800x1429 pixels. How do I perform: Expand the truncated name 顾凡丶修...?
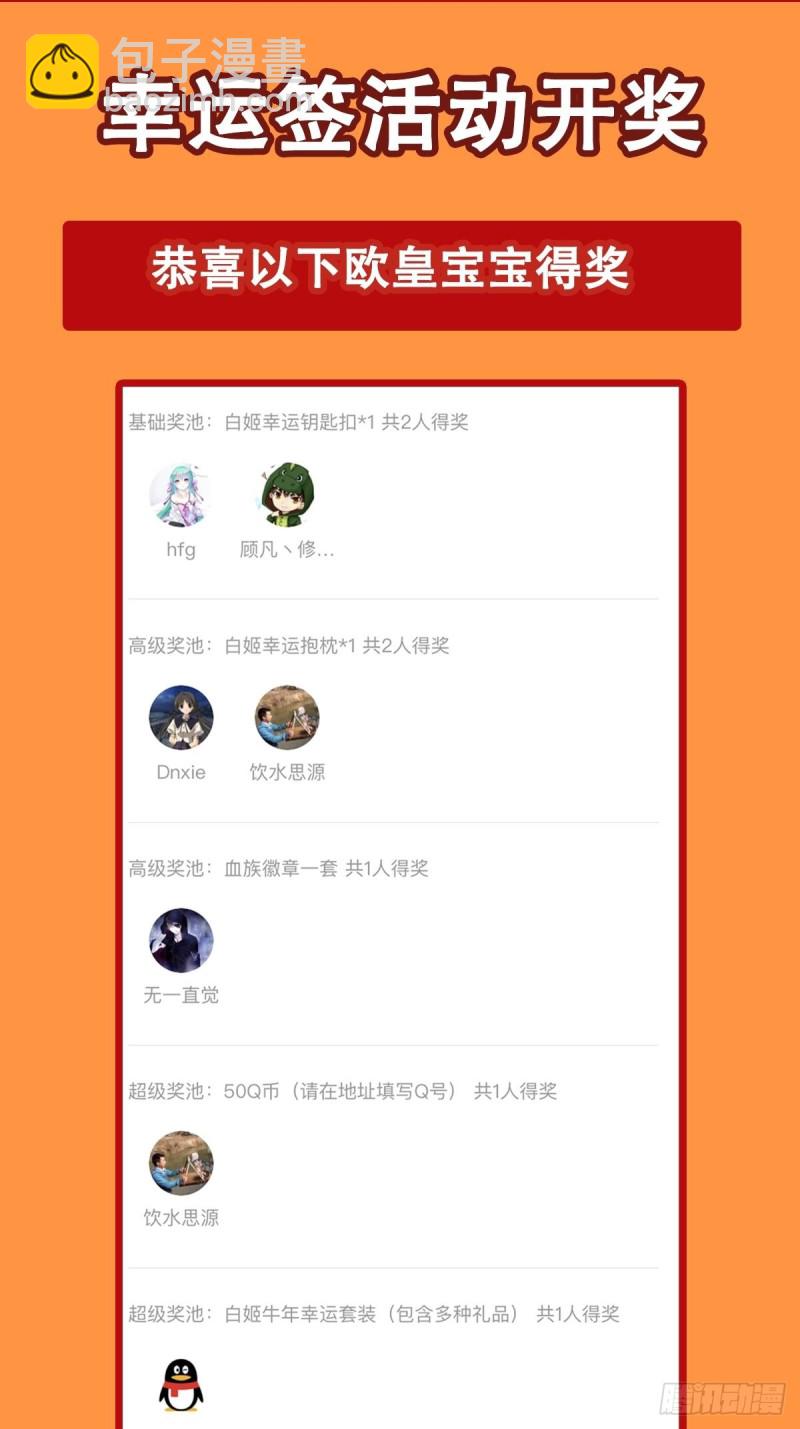point(286,549)
